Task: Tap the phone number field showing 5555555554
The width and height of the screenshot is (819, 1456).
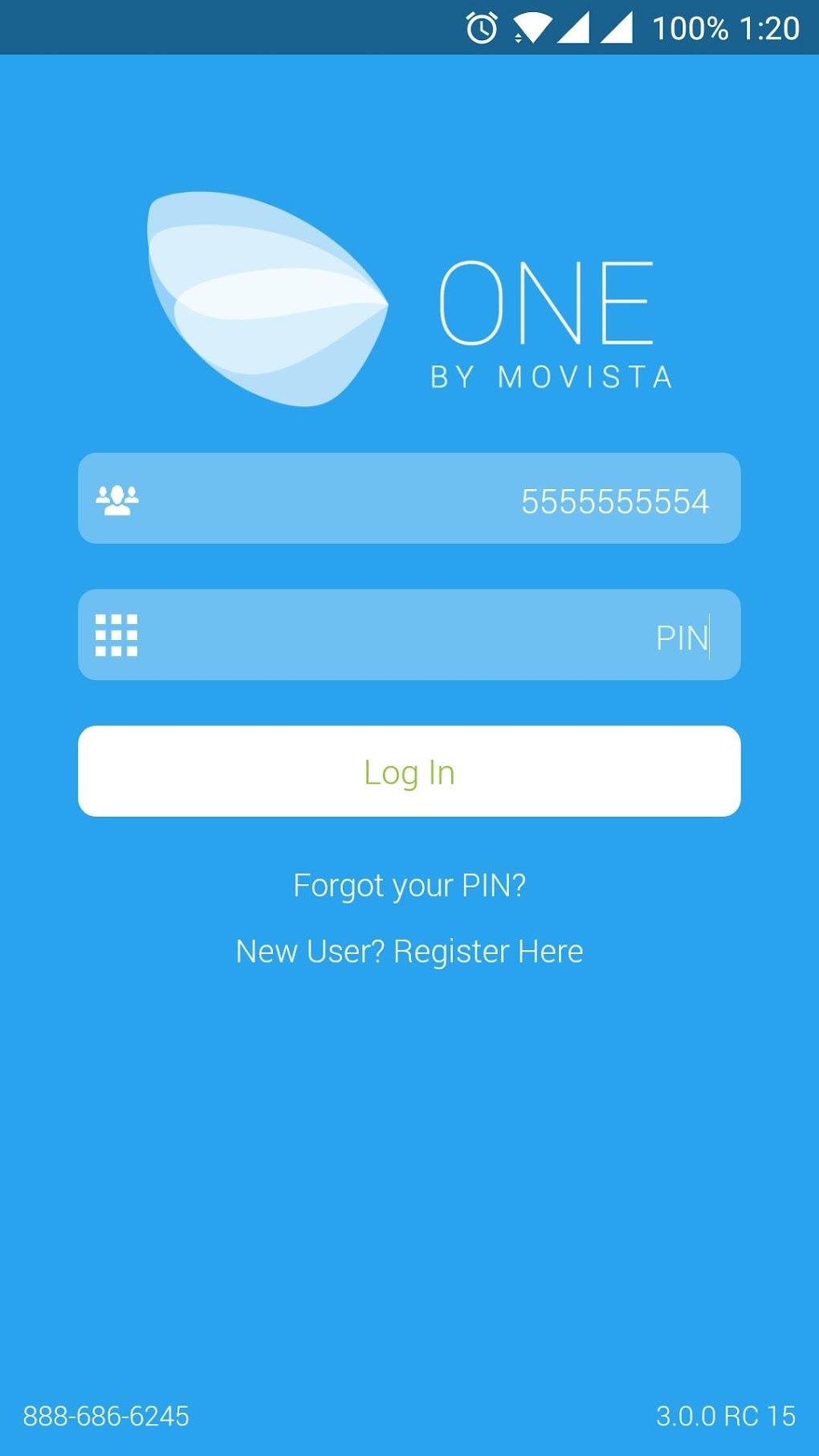Action: (x=409, y=499)
